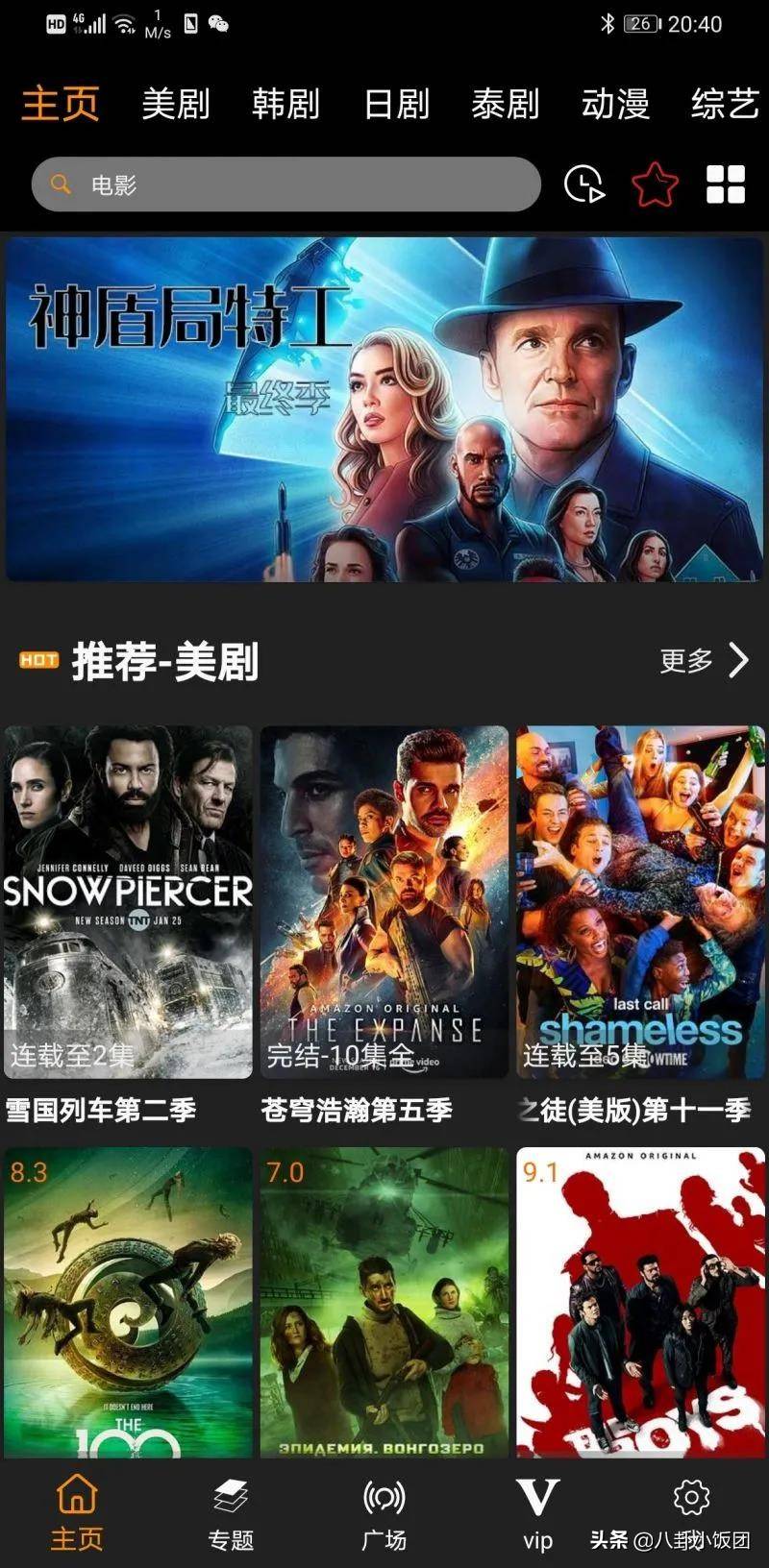This screenshot has height=1568, width=769.
Task: Open settings via the gear icon
Action: [690, 1496]
